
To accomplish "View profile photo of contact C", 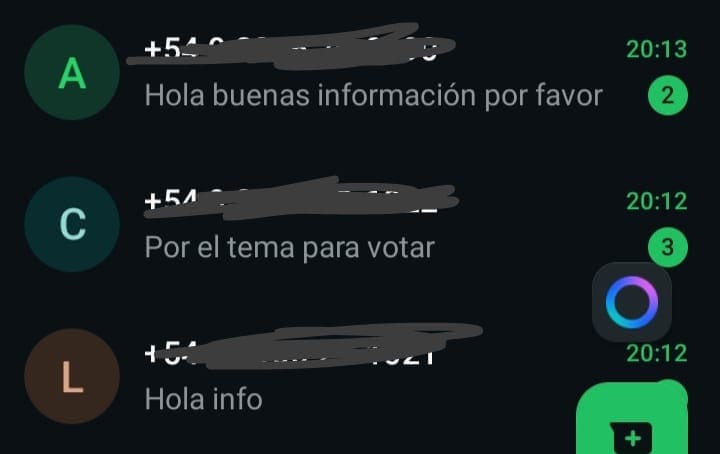I will (72, 225).
